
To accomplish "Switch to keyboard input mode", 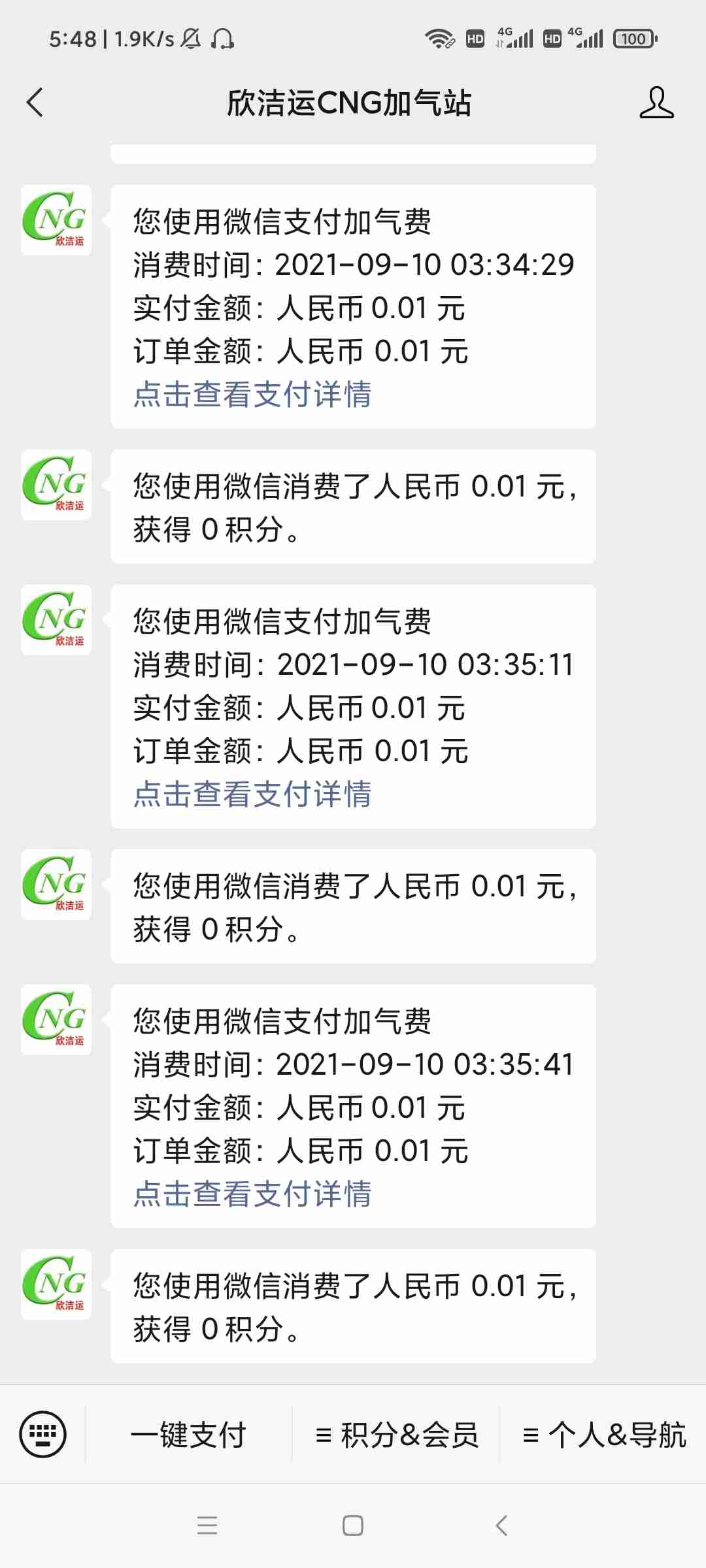I will (43, 1435).
